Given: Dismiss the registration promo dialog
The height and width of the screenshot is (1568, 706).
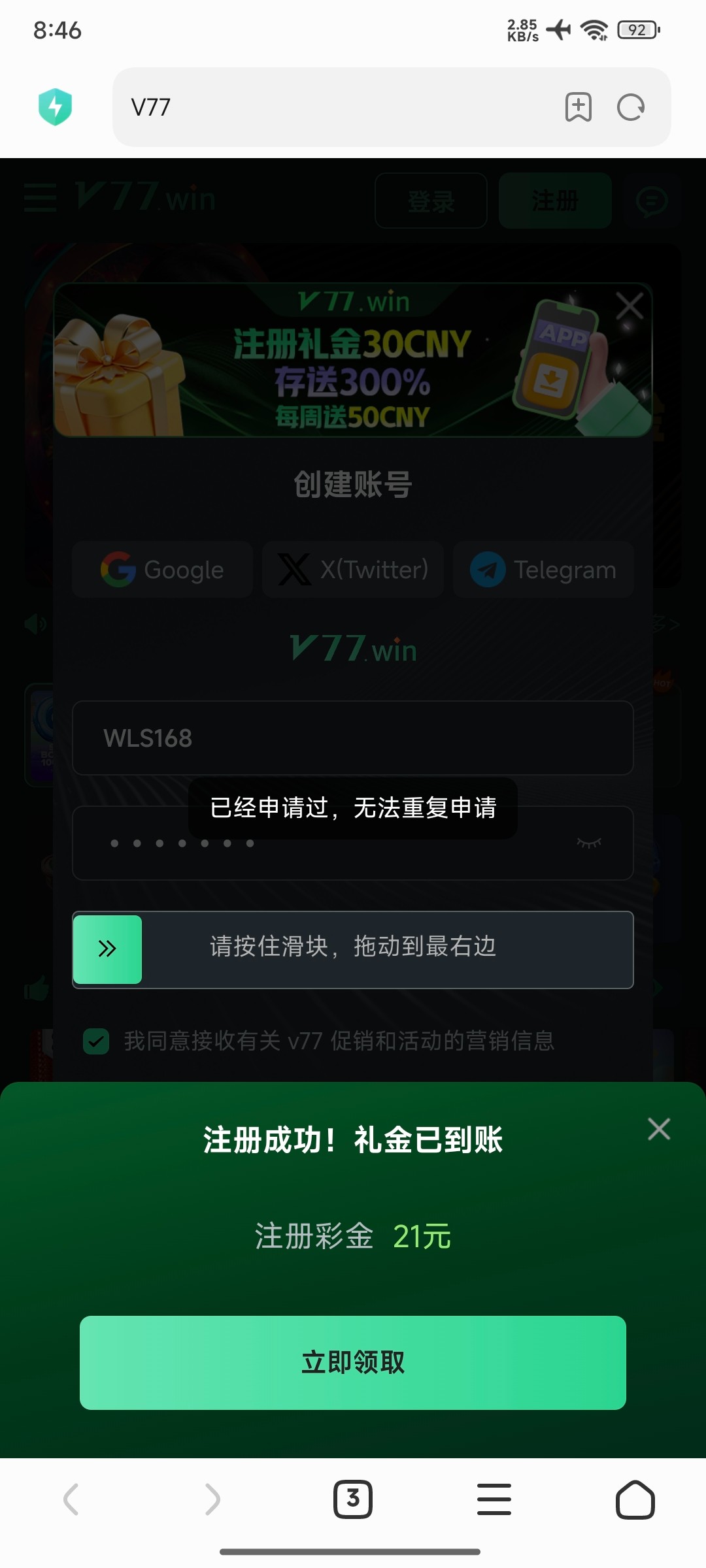Looking at the screenshot, I should click(x=630, y=306).
